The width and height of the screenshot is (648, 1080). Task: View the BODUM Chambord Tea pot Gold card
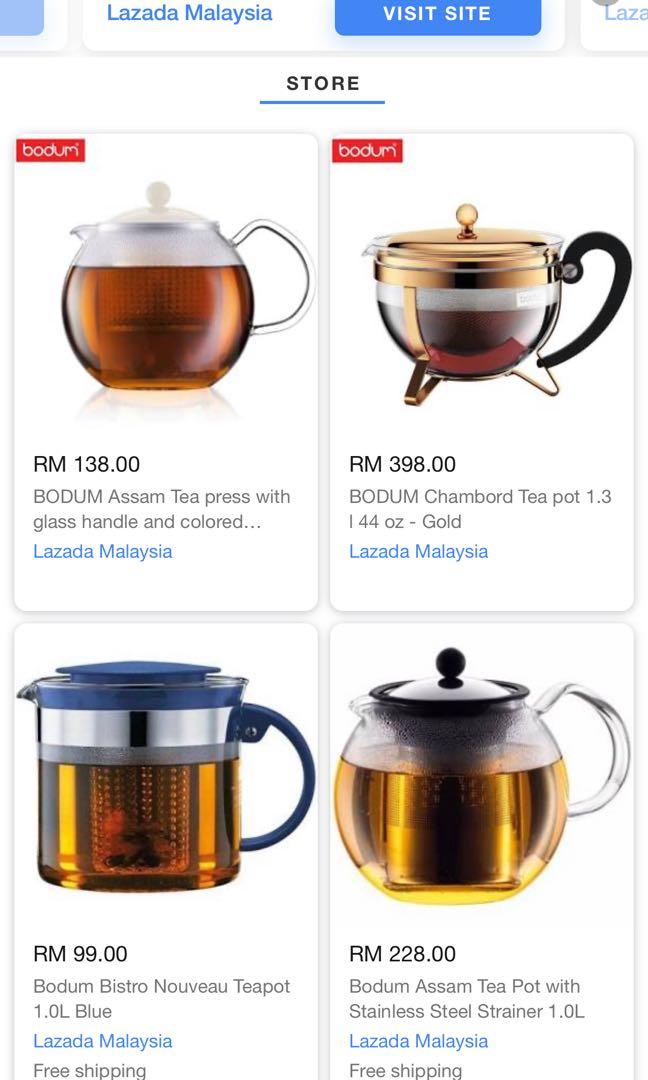(482, 373)
